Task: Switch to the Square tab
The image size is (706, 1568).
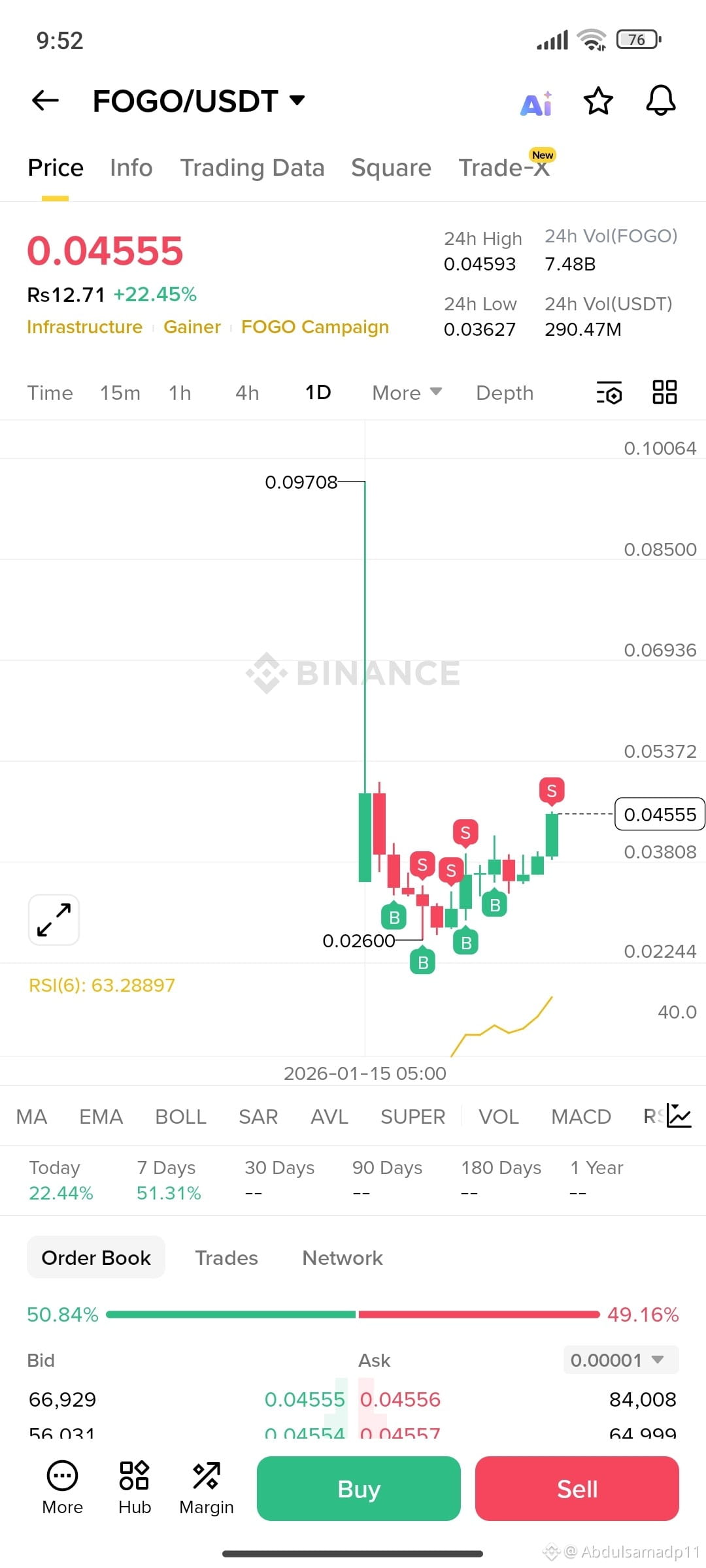Action: (x=391, y=168)
